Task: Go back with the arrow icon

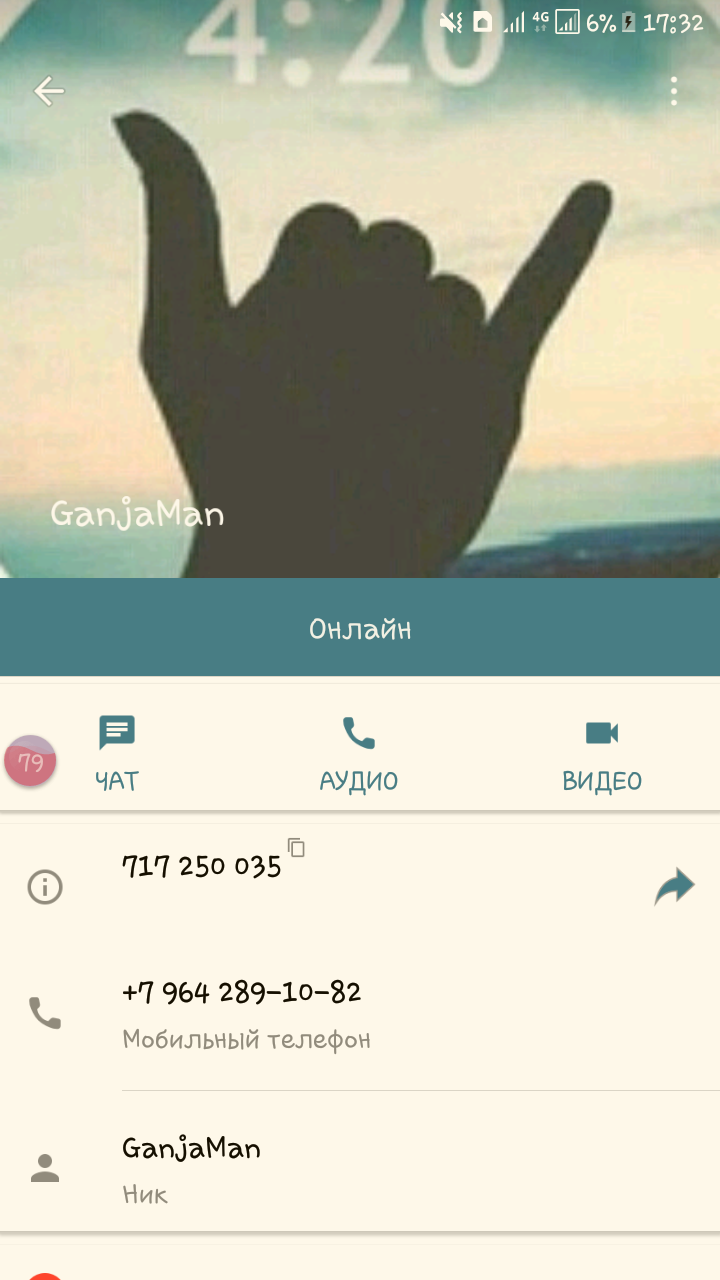Action: pyautogui.click(x=48, y=92)
